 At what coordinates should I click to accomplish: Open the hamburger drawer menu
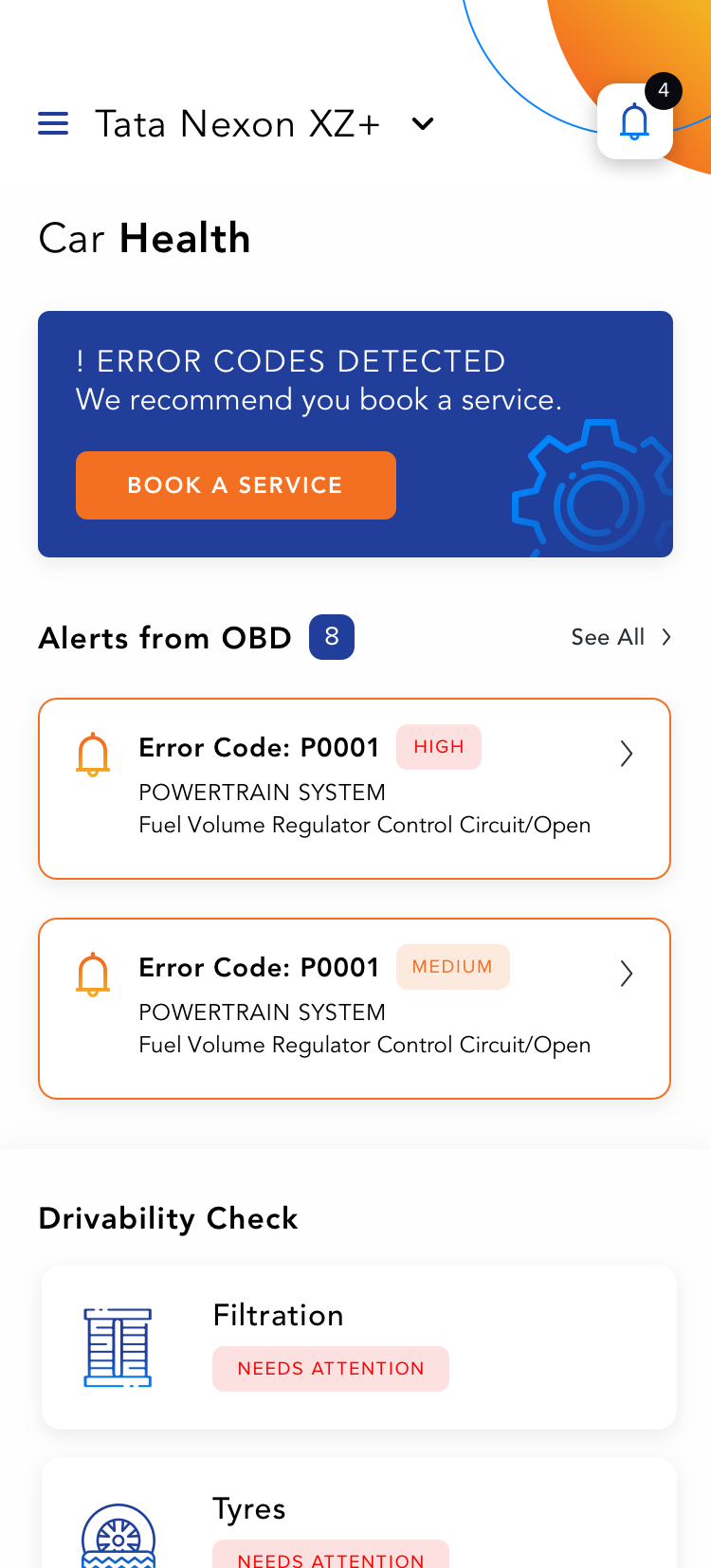pos(53,123)
